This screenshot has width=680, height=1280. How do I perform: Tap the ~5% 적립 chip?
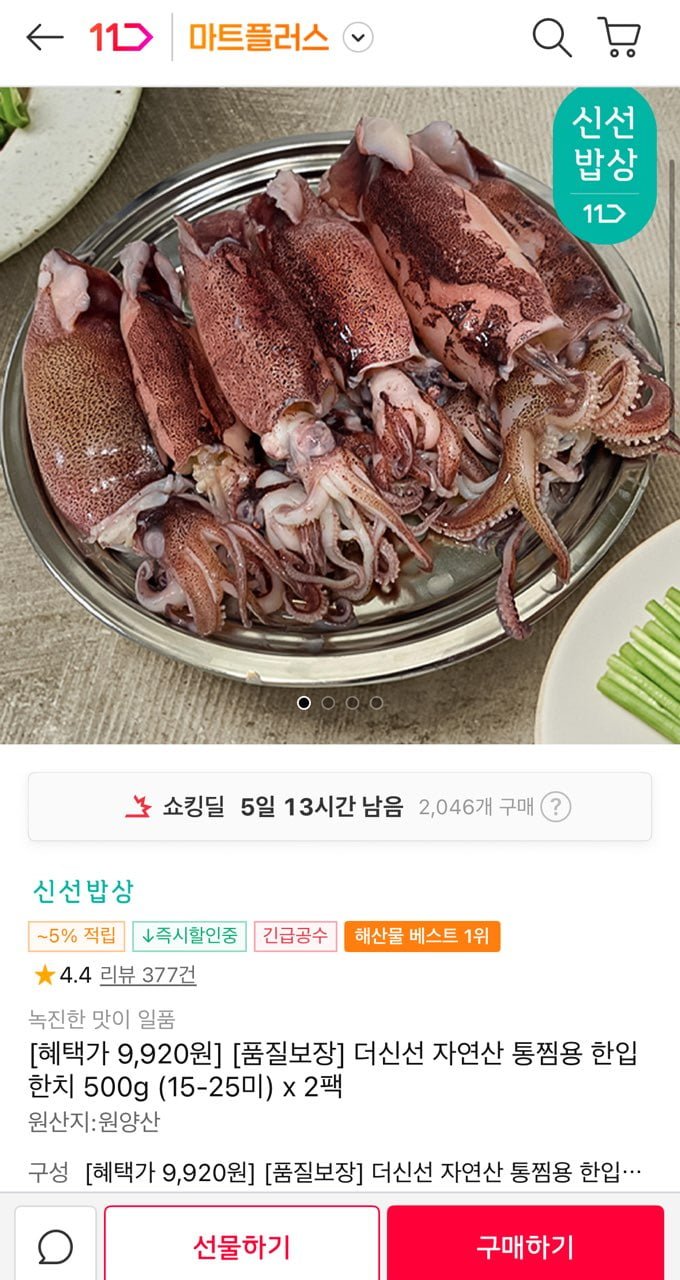pos(77,936)
